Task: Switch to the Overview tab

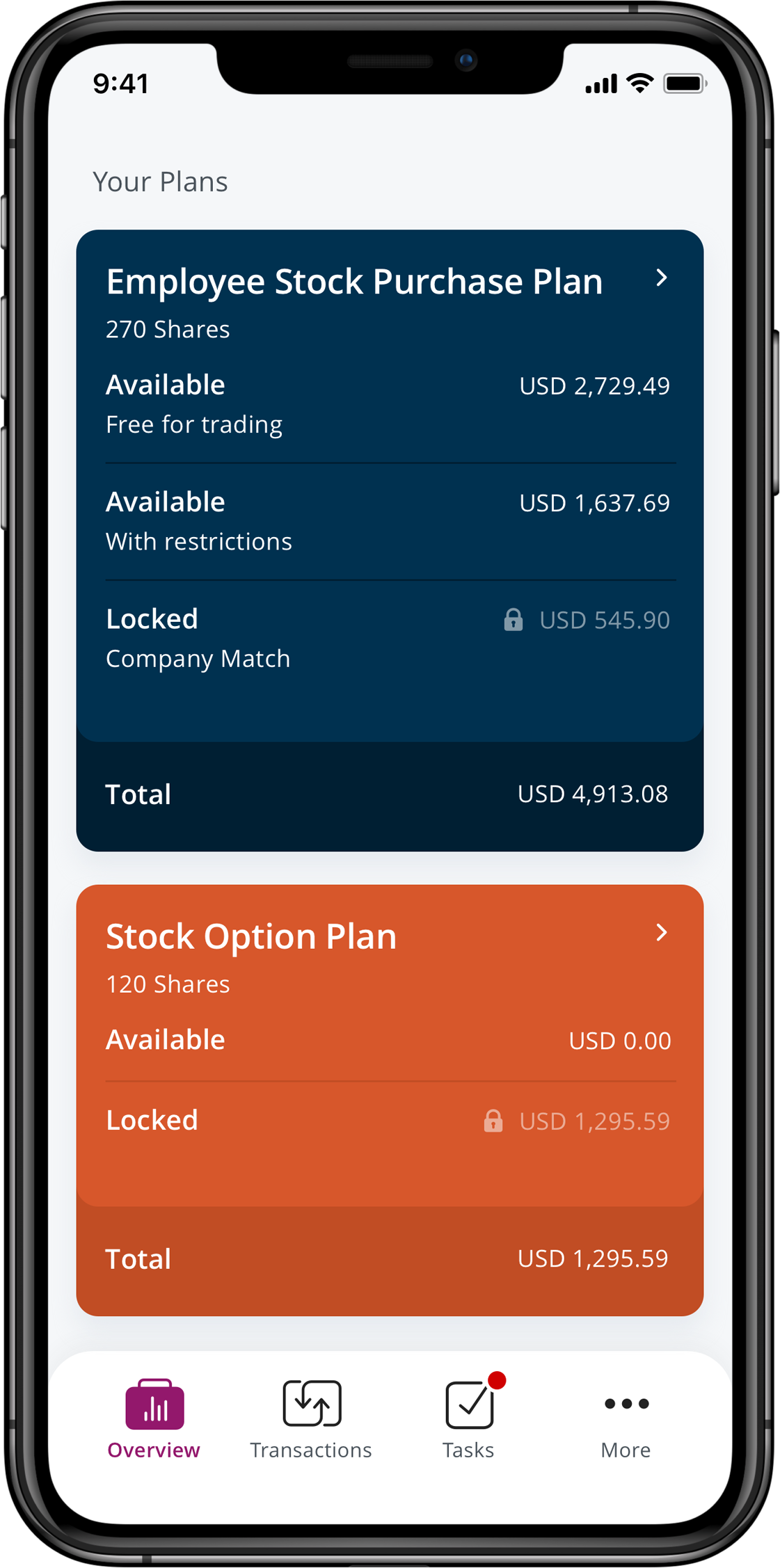Action: [154, 1419]
